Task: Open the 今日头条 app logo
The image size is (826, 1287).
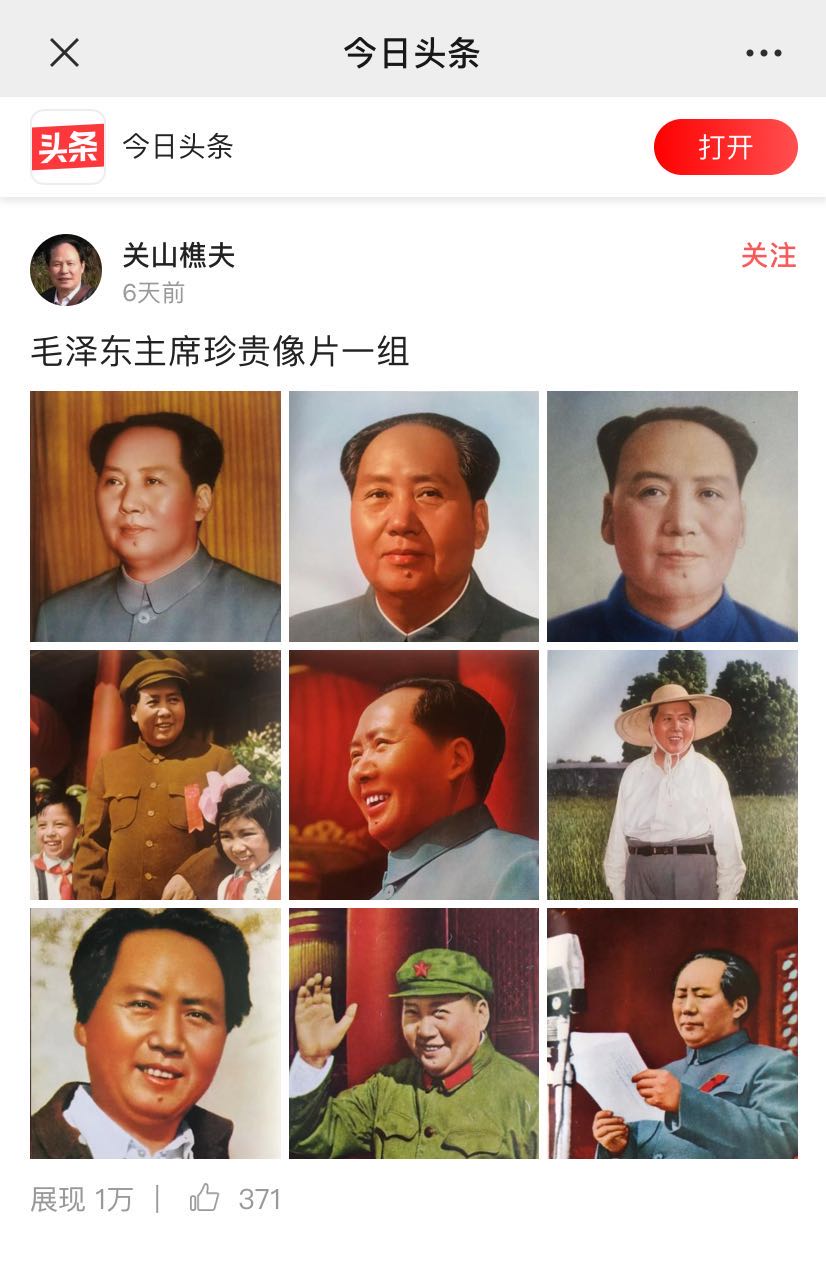Action: tap(68, 147)
